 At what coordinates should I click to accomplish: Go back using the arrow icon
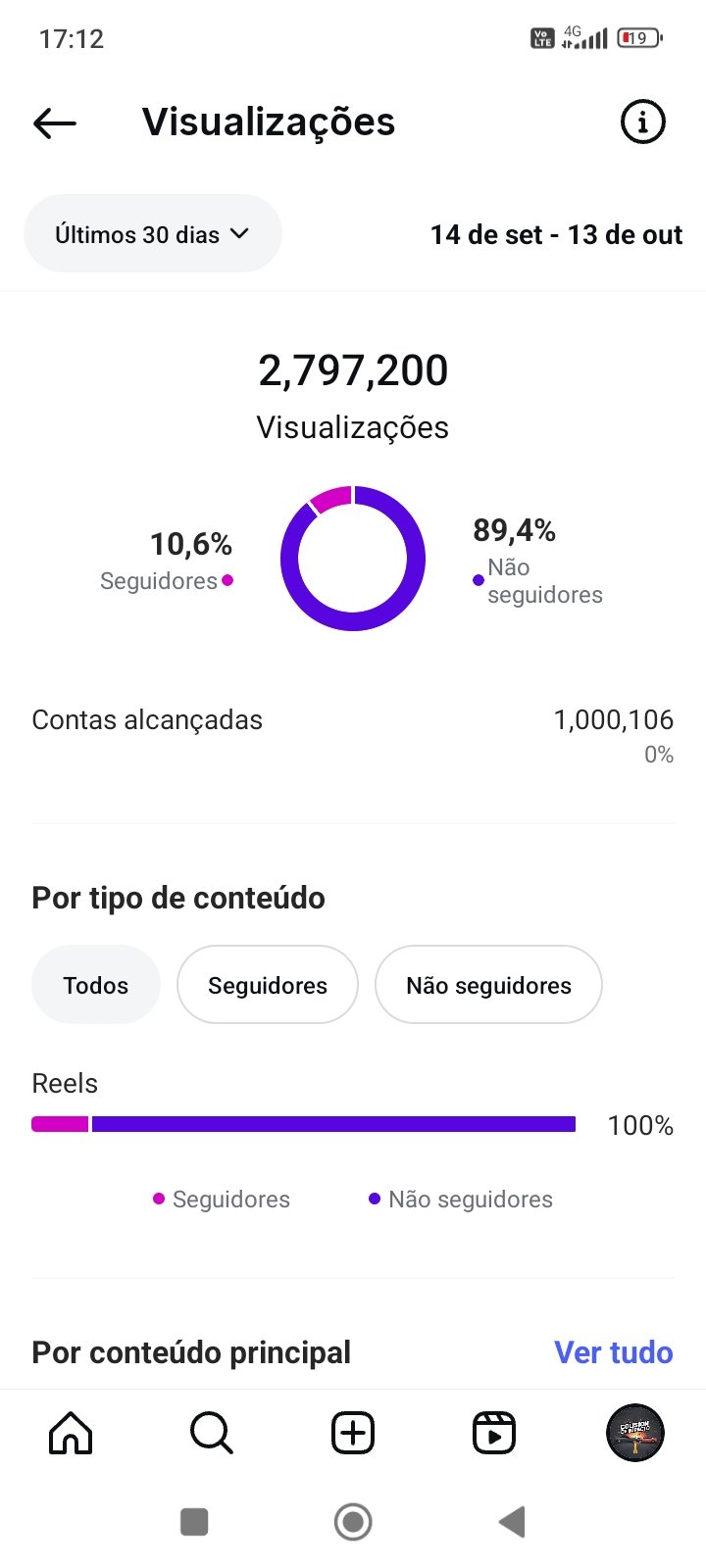55,122
